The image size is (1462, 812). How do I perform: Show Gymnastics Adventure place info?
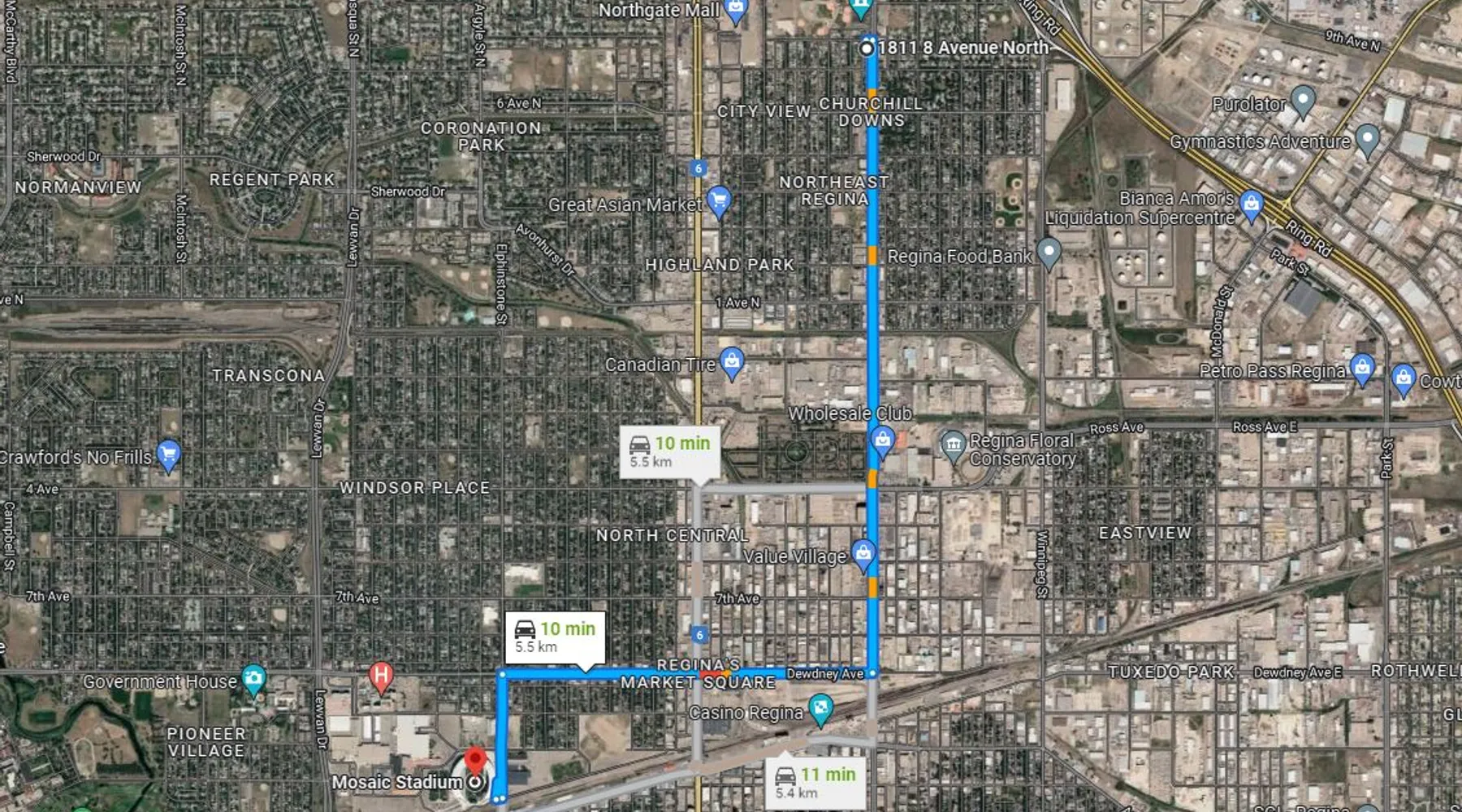pos(1367,139)
